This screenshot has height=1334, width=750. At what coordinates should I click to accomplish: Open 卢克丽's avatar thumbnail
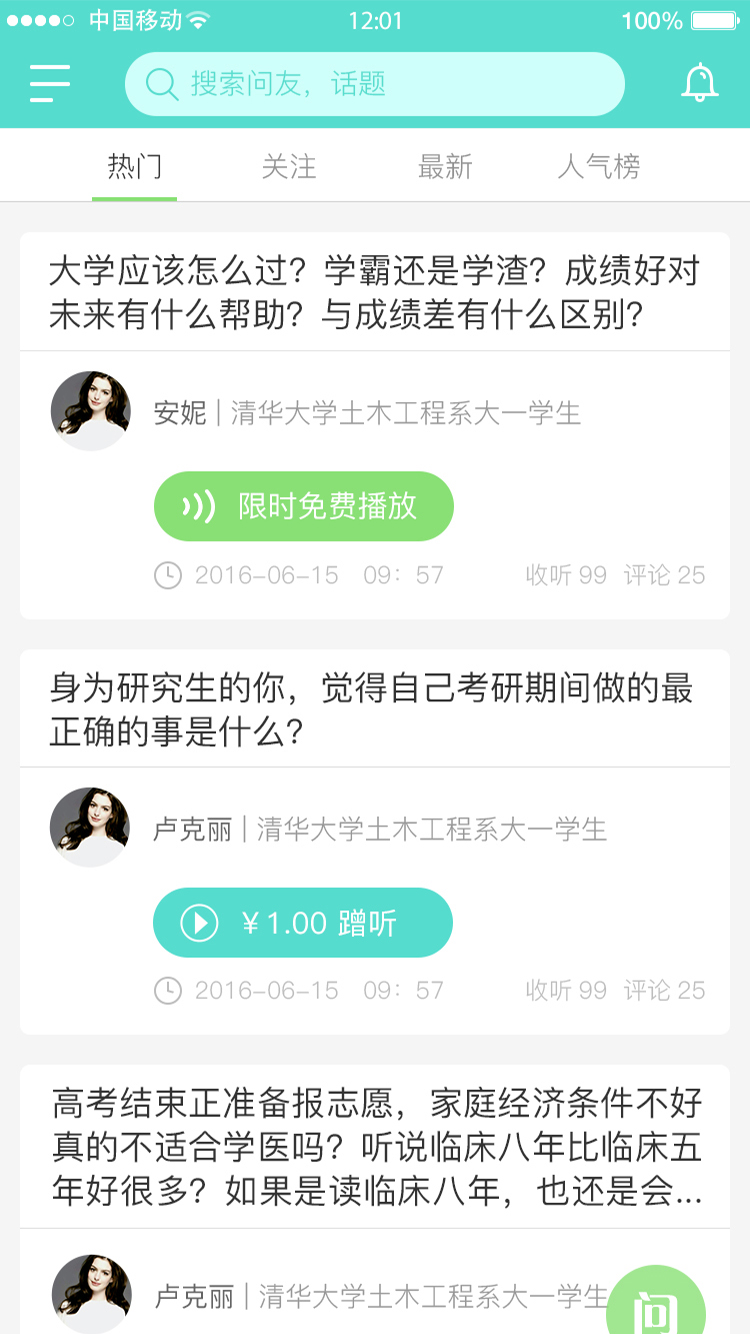90,827
